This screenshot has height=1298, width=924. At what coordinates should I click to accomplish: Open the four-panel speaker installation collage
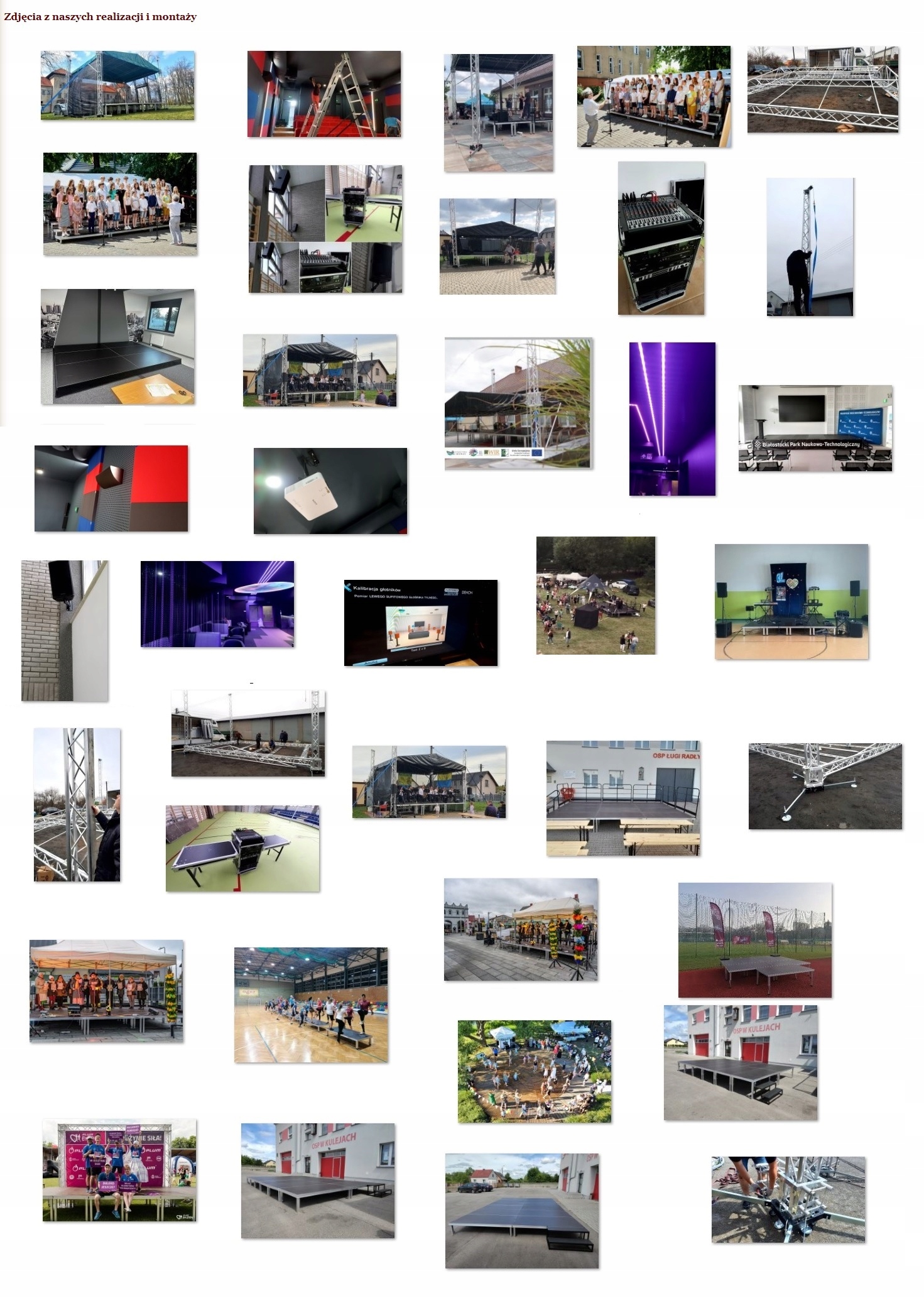[325, 229]
